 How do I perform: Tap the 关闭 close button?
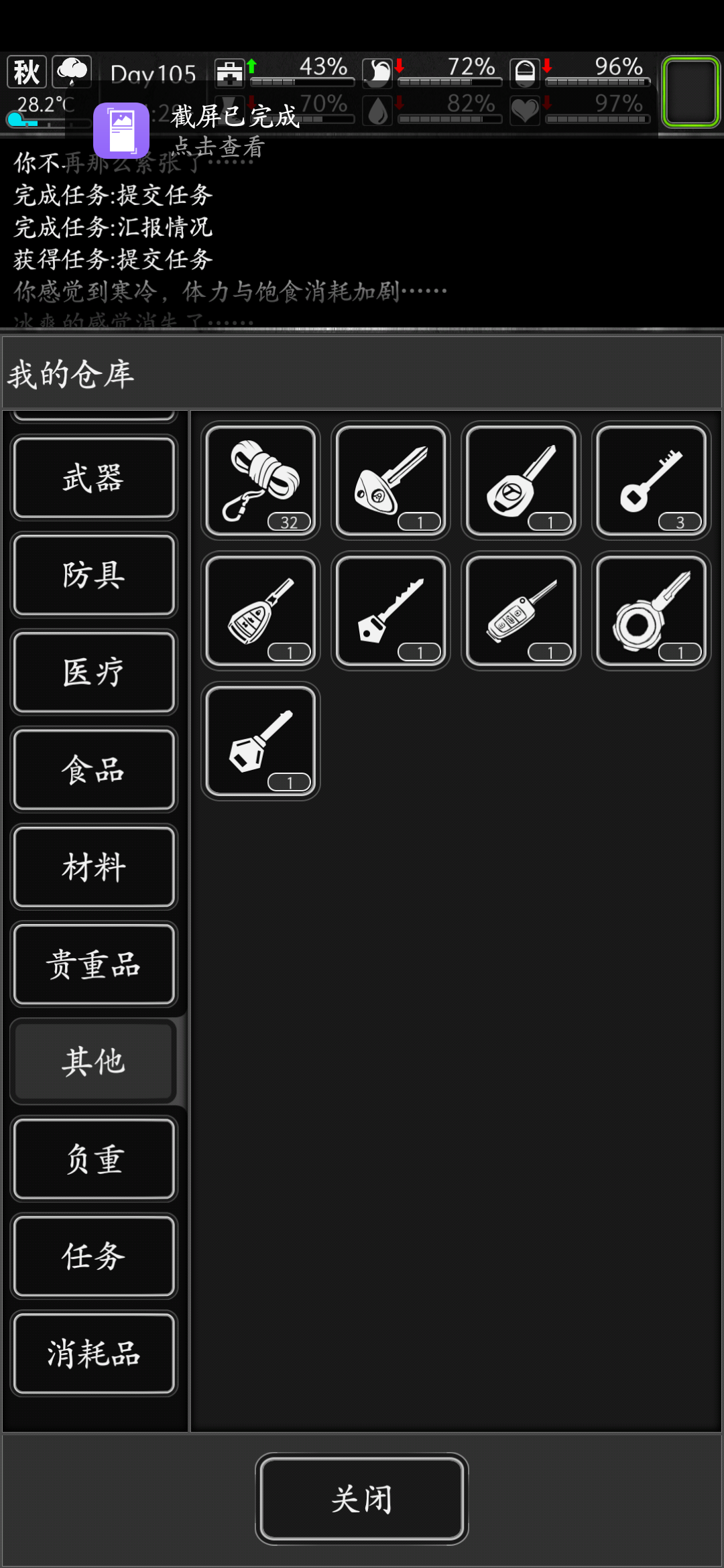[x=362, y=1499]
